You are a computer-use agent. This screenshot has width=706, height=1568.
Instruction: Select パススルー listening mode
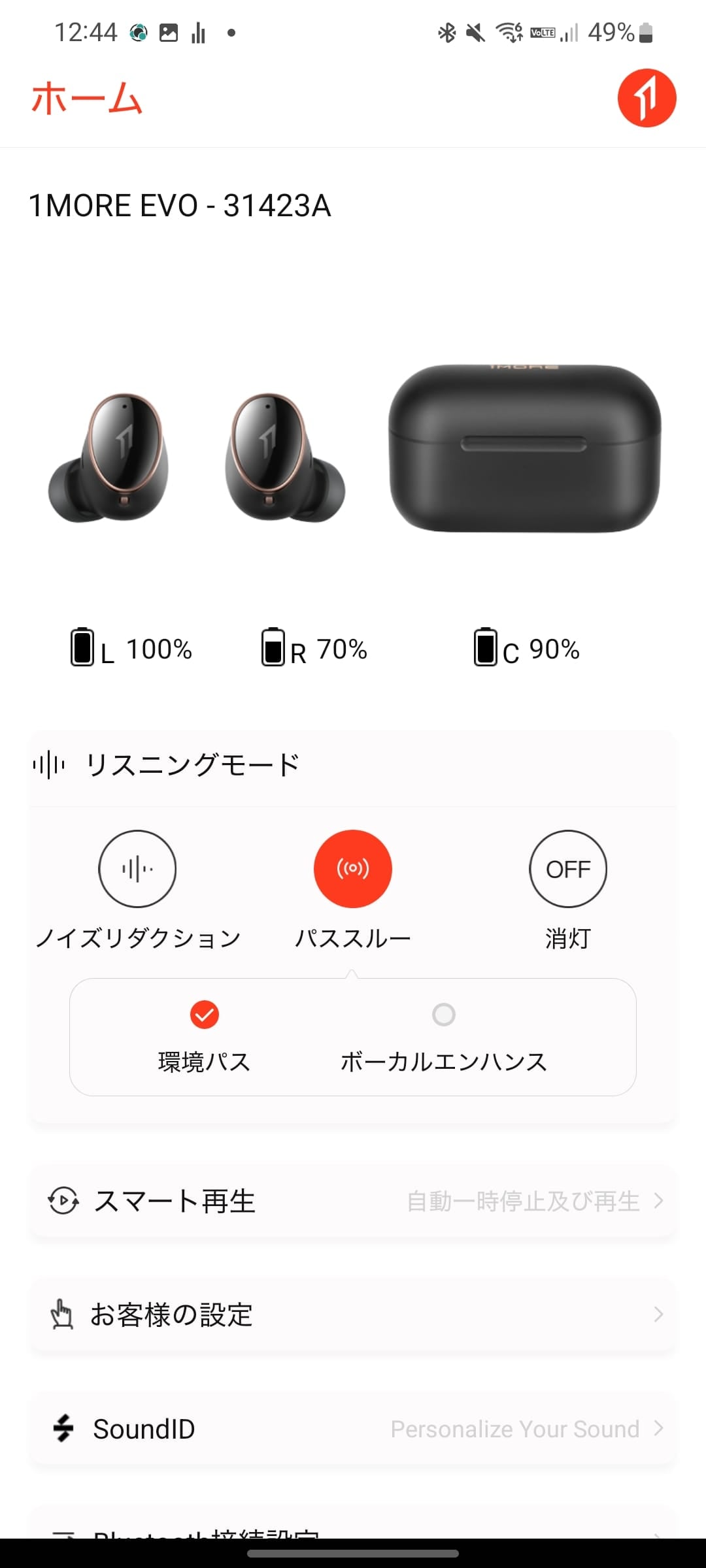[x=353, y=869]
